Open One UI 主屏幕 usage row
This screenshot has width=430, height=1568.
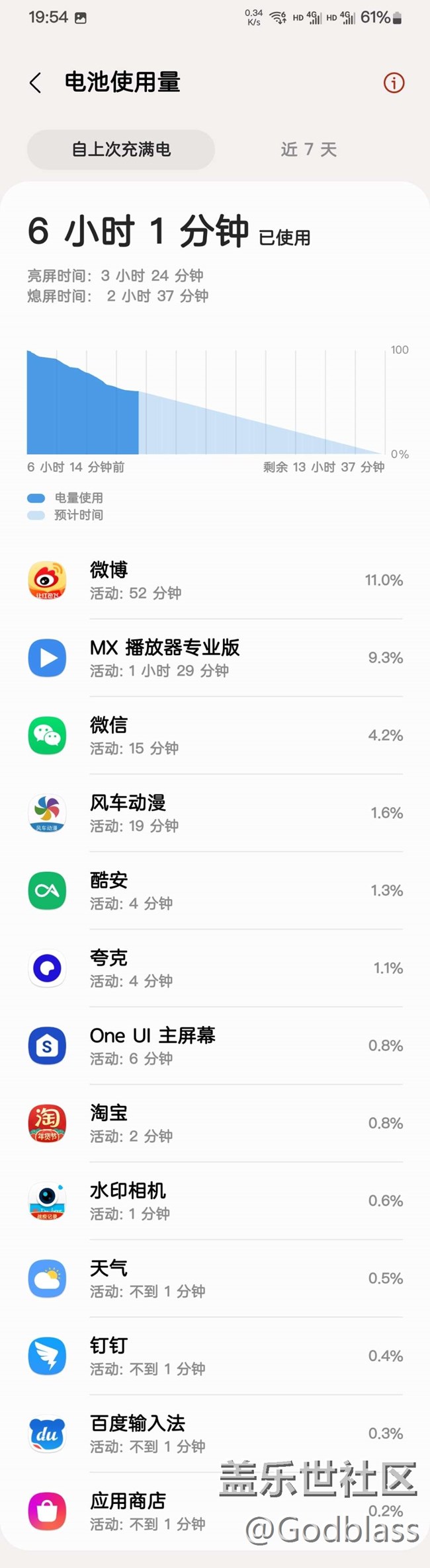[215, 1046]
